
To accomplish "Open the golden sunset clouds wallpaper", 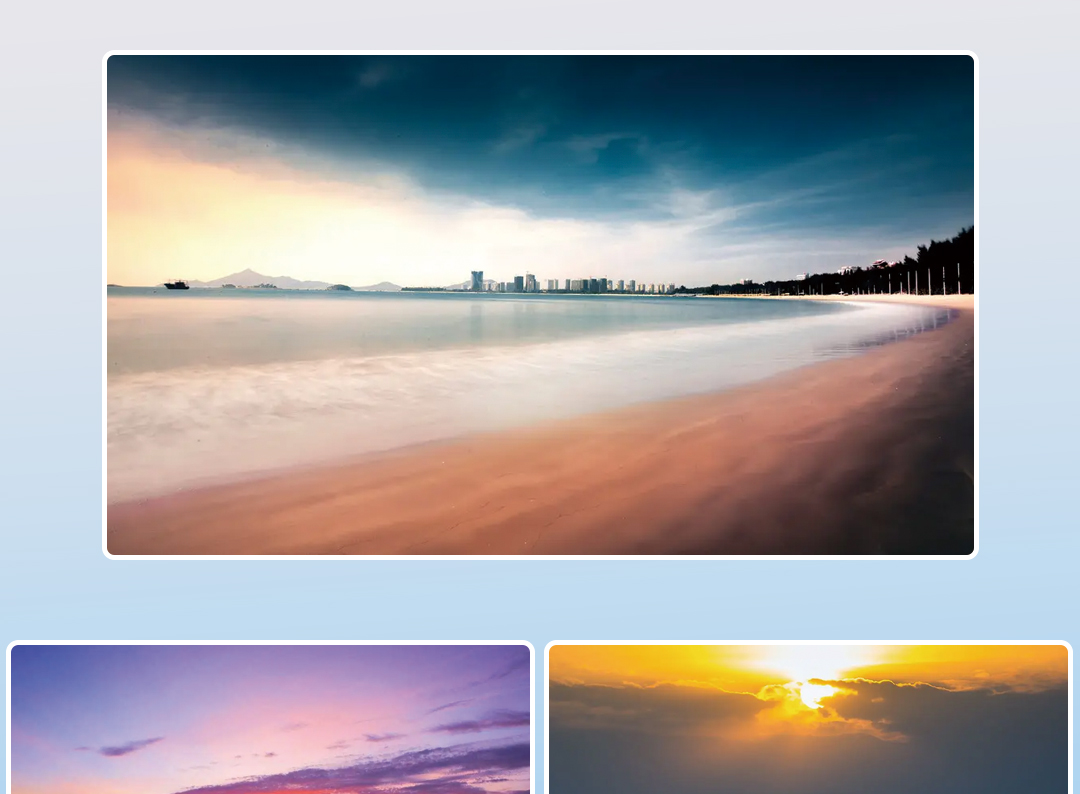I will pos(808,720).
